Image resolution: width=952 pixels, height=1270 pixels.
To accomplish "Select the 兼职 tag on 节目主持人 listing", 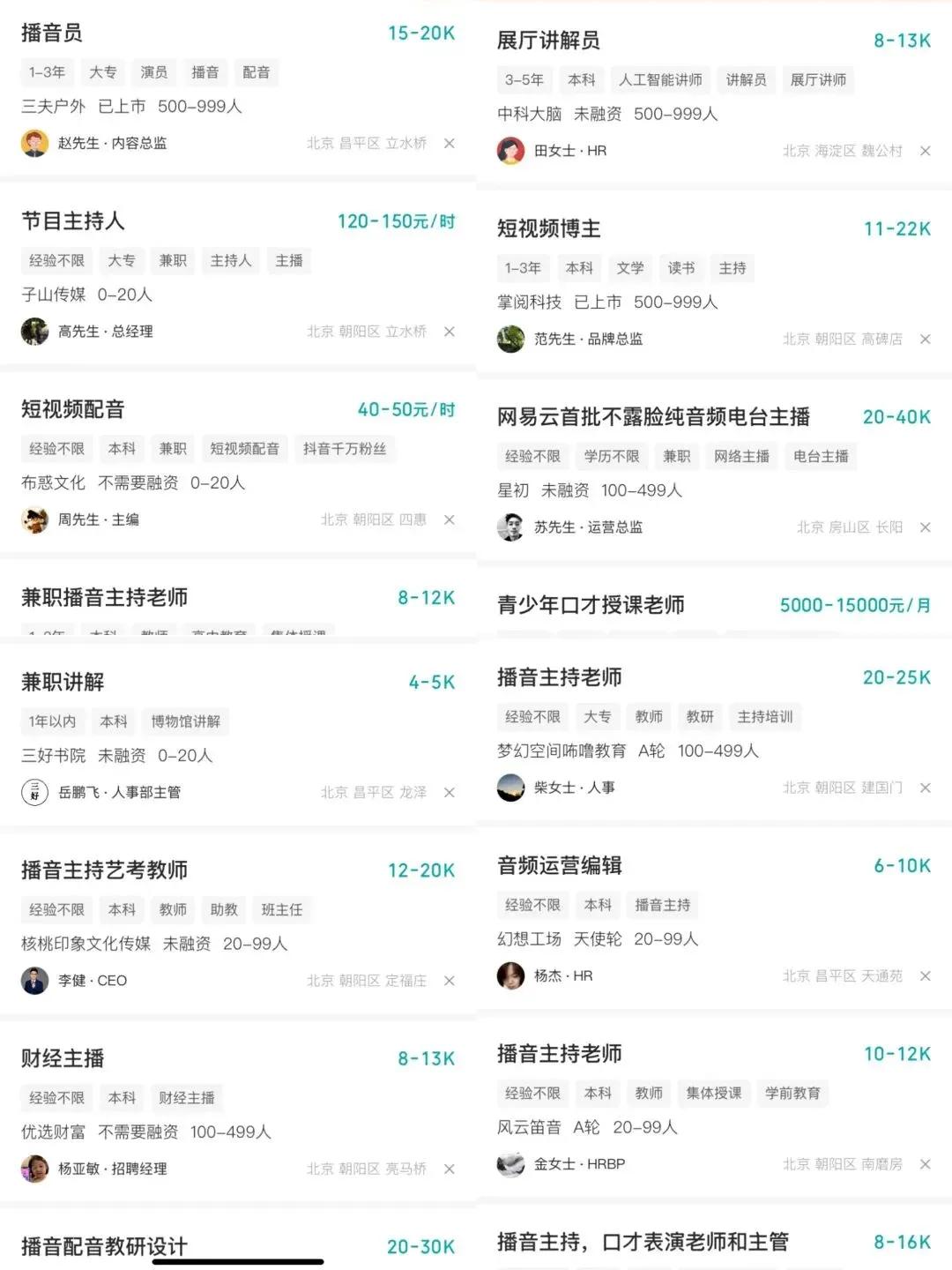I will (x=173, y=260).
